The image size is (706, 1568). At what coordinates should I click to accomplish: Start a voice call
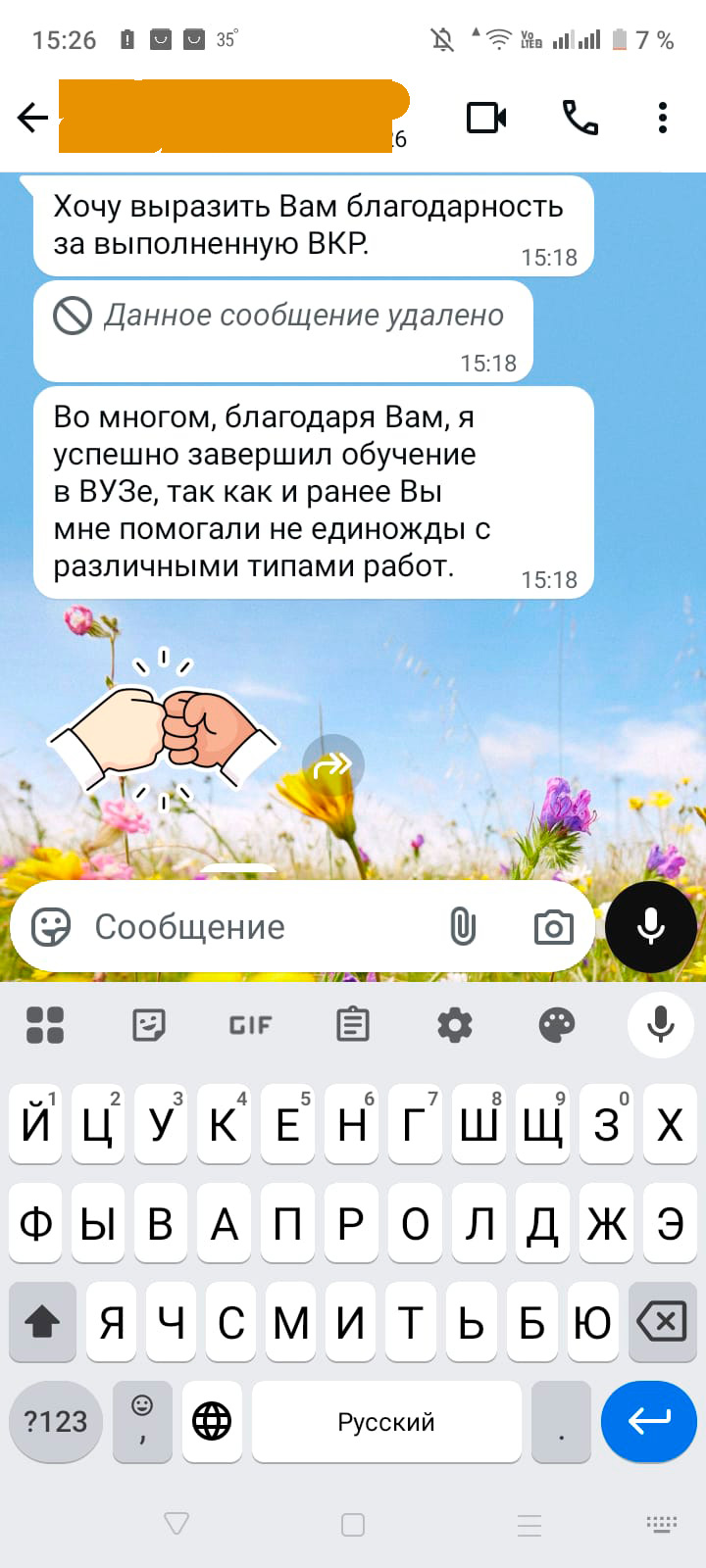580,118
